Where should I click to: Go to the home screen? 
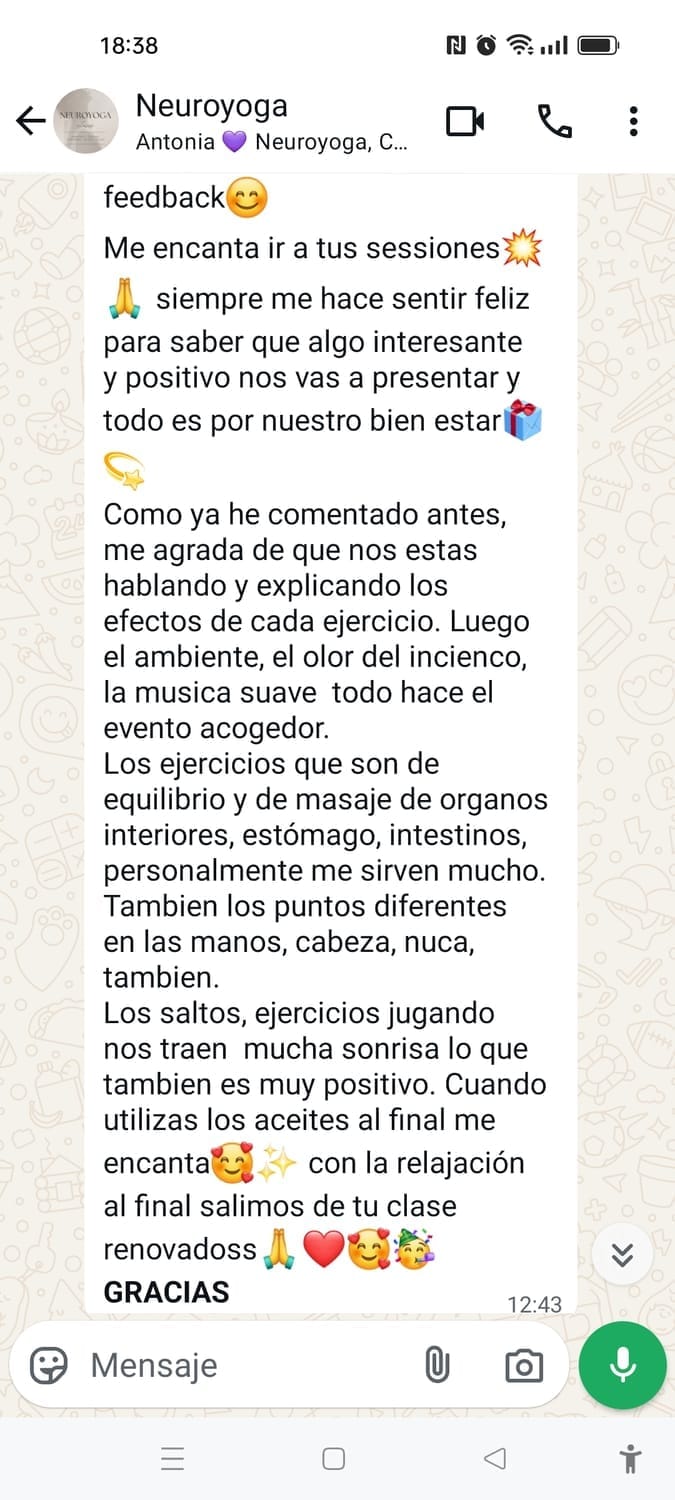click(x=334, y=1459)
